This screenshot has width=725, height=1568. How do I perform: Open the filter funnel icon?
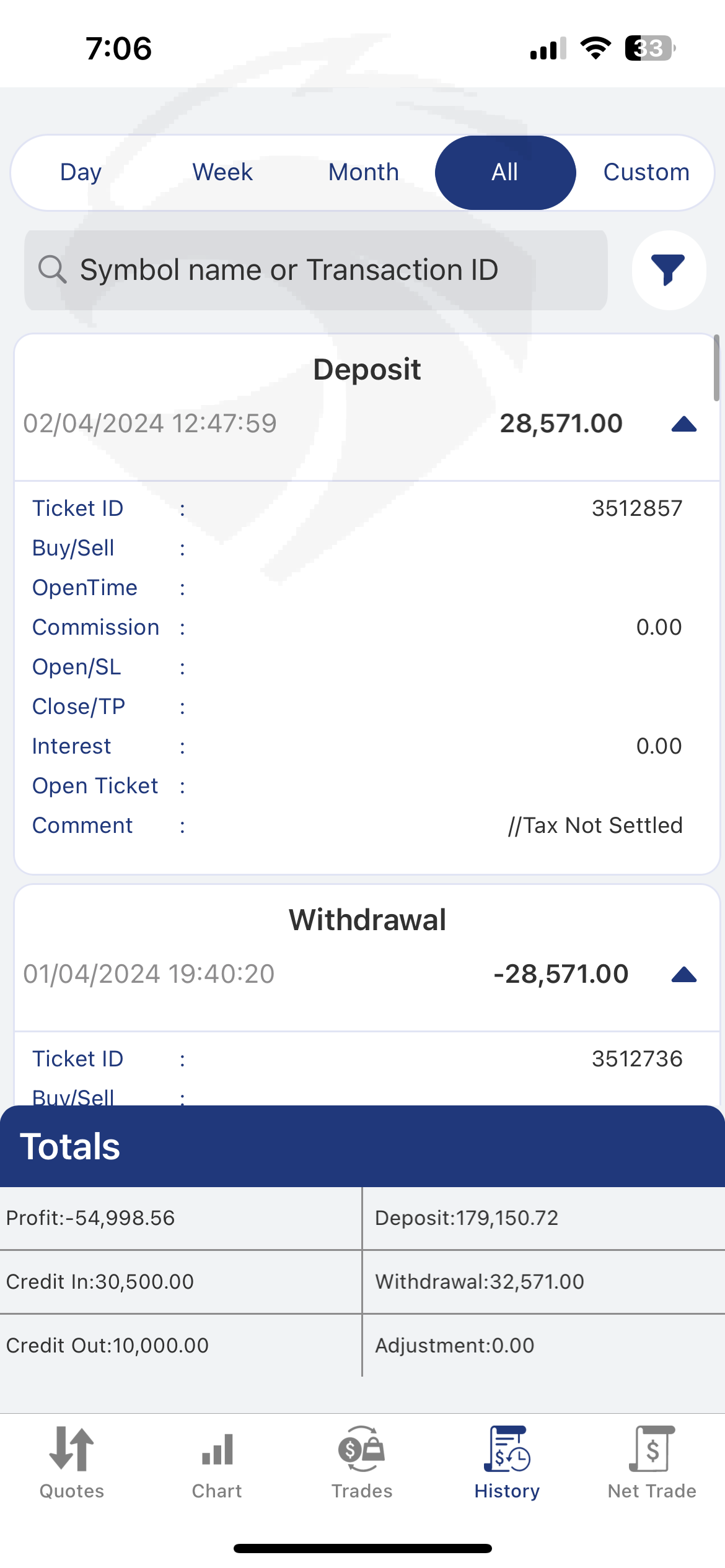(x=669, y=270)
